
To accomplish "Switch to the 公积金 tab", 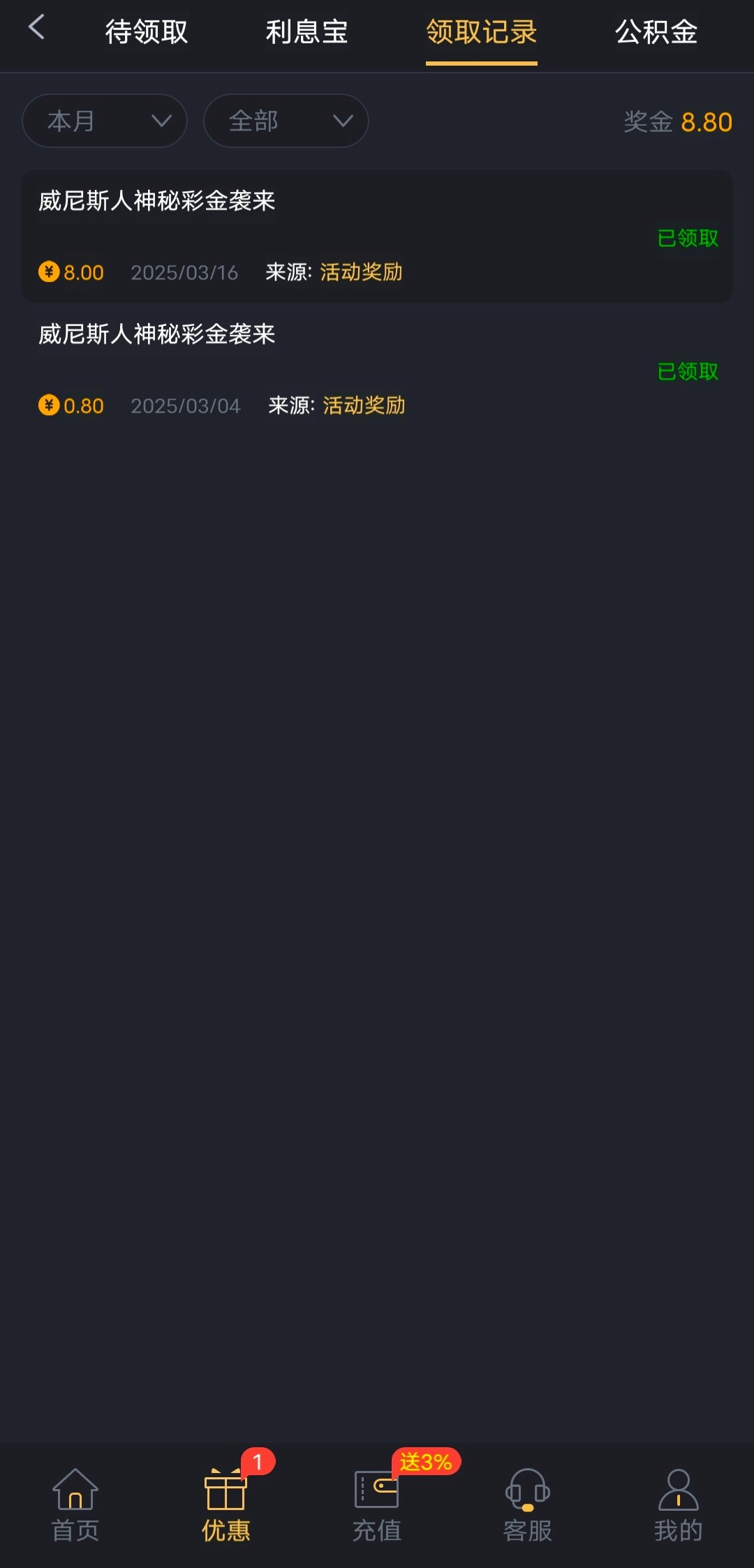I will [656, 32].
